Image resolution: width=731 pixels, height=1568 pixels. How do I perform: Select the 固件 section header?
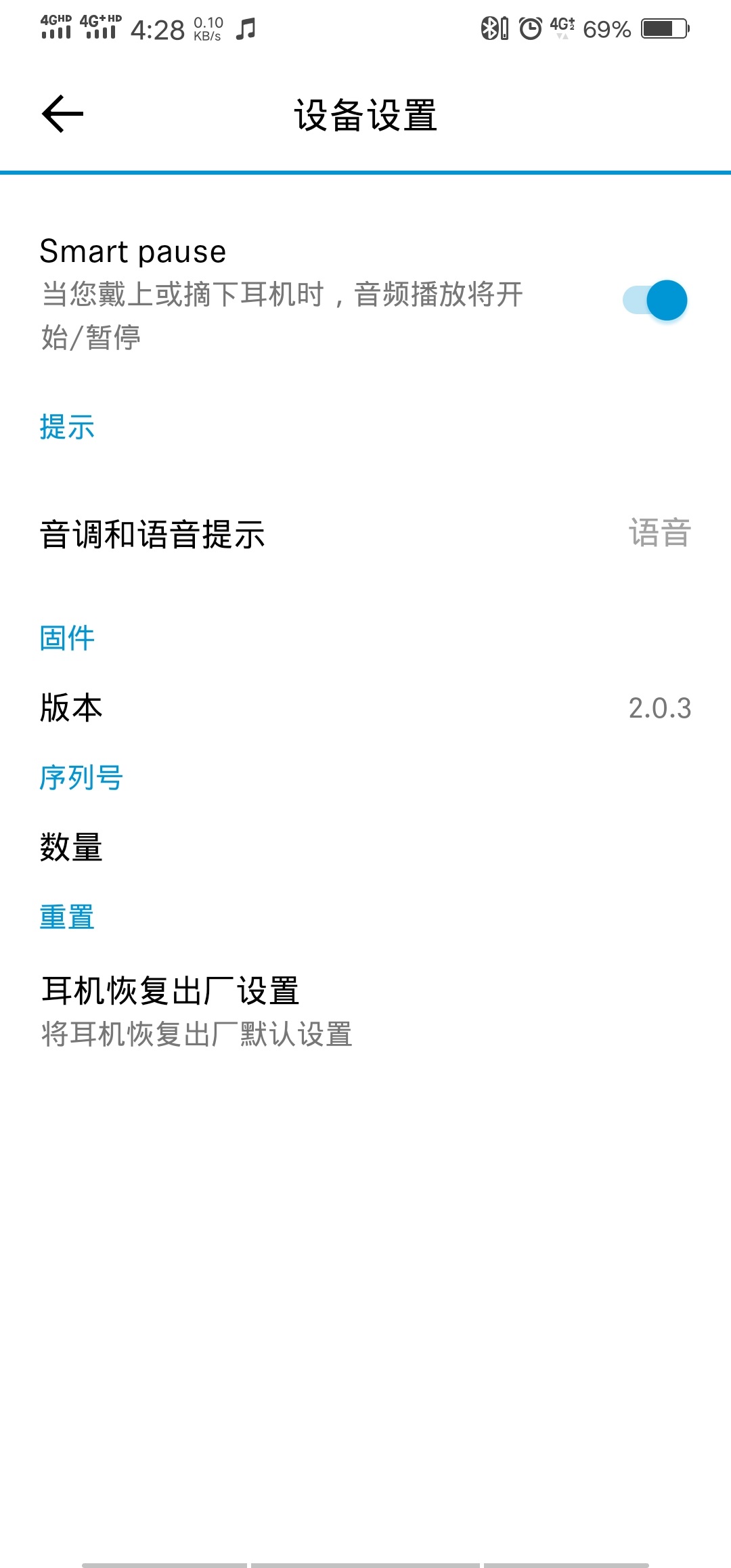click(x=66, y=637)
